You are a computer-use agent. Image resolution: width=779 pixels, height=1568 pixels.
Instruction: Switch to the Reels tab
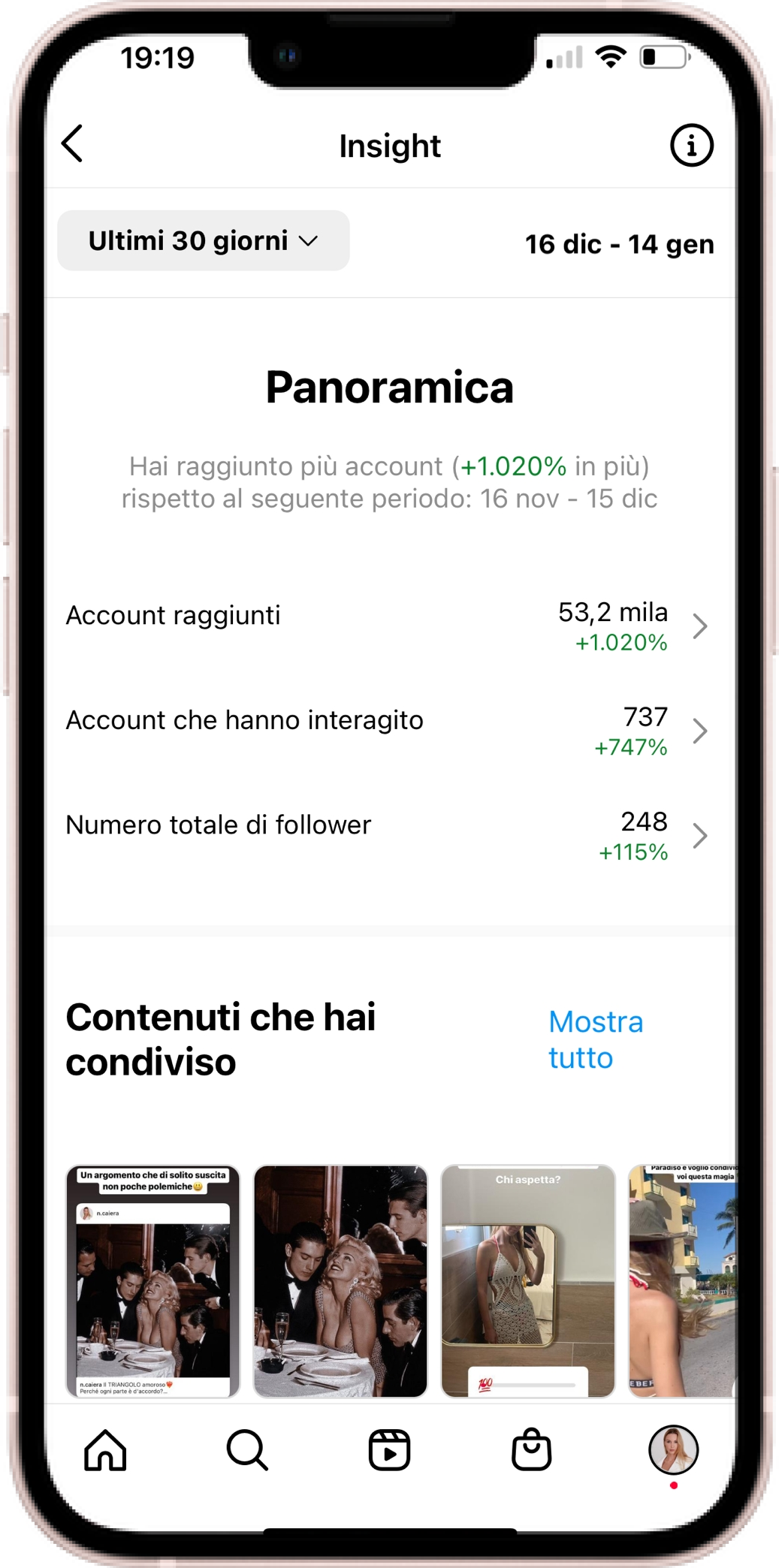pyautogui.click(x=389, y=1449)
